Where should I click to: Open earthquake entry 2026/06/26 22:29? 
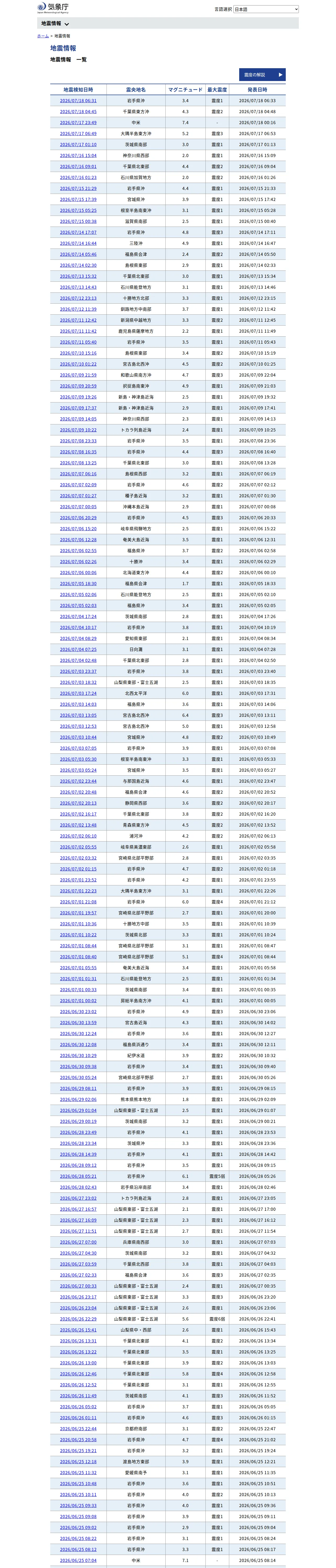pos(78,1319)
